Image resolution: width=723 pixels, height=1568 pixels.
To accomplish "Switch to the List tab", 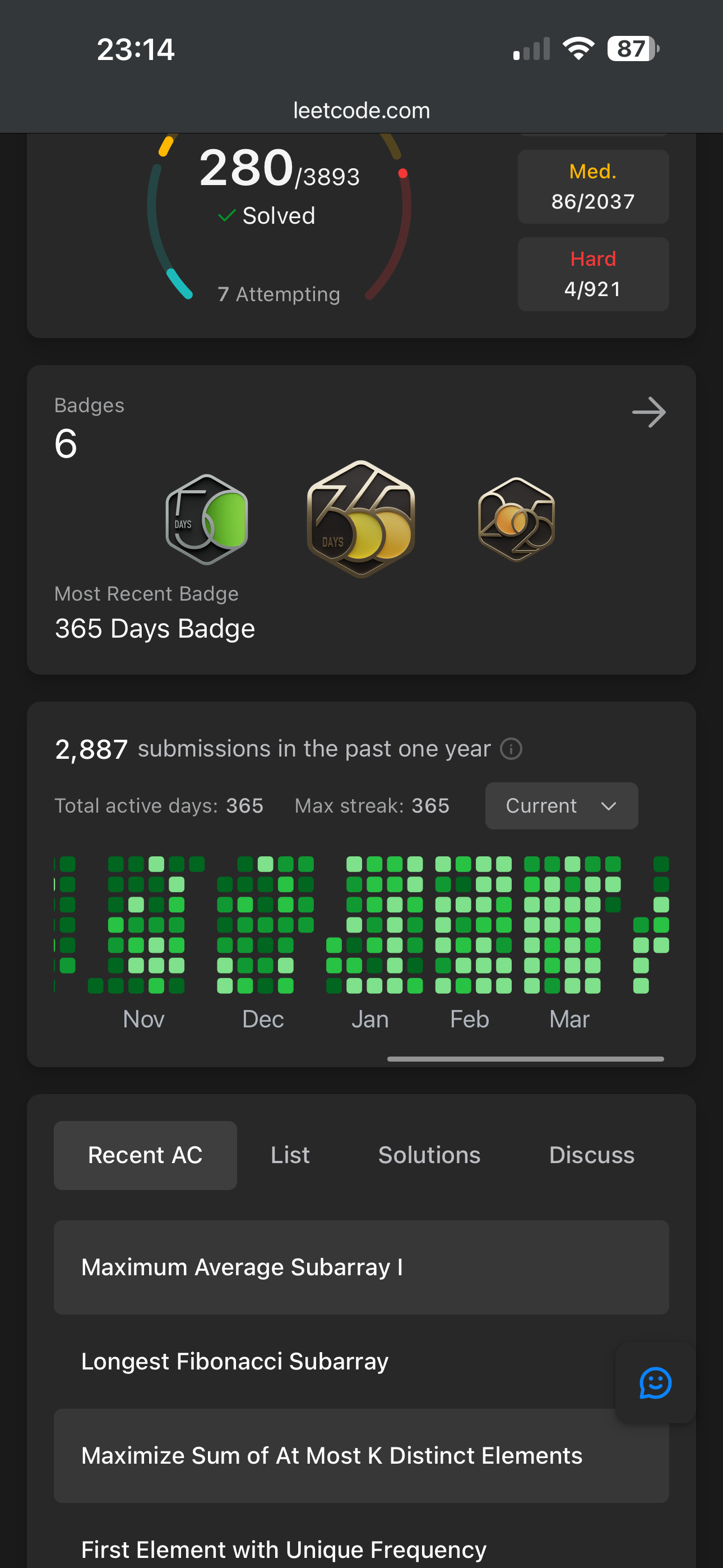I will click(290, 1155).
